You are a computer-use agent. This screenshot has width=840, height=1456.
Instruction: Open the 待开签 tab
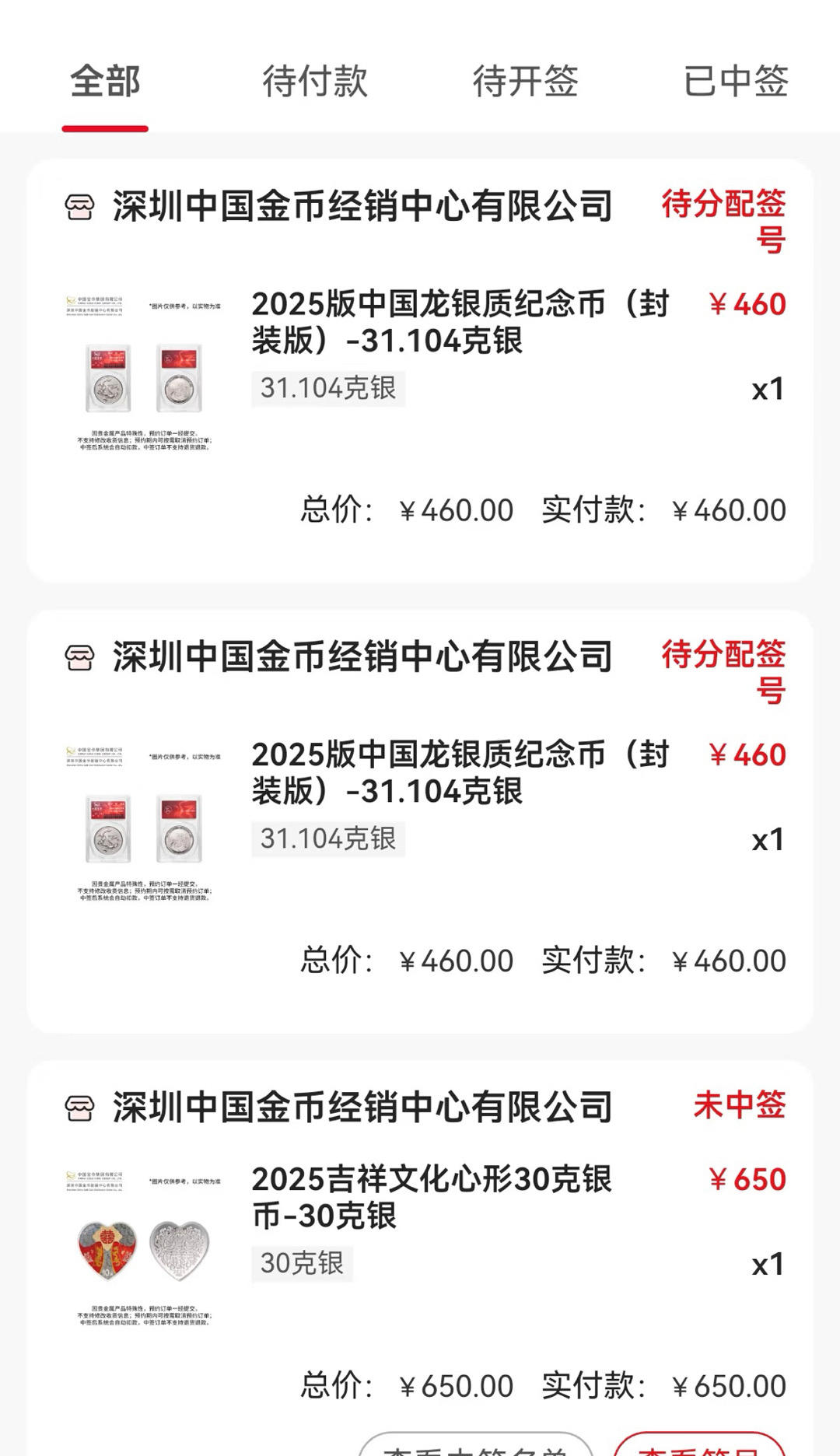click(526, 81)
